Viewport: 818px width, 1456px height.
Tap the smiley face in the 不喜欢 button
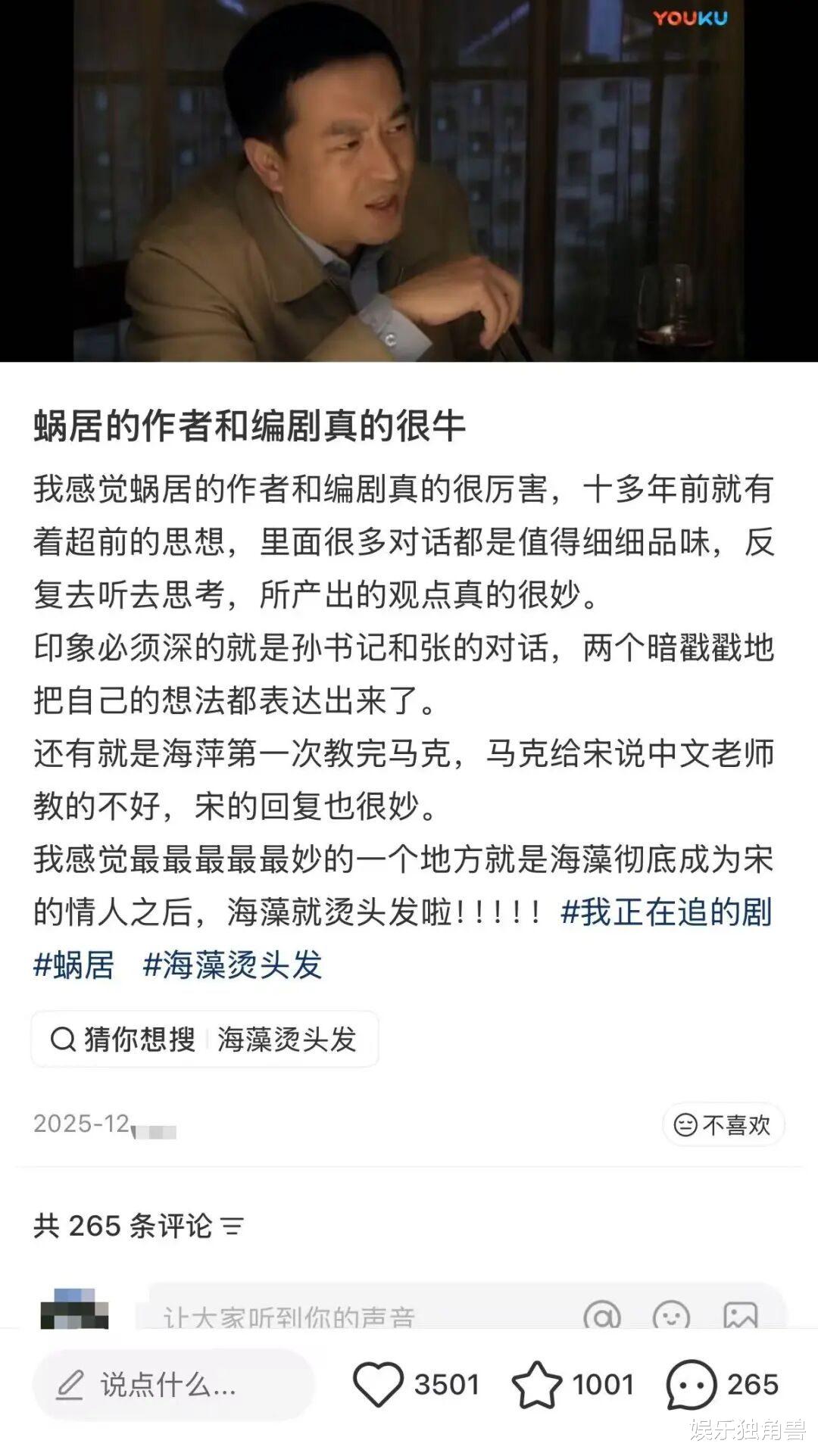coord(685,1126)
